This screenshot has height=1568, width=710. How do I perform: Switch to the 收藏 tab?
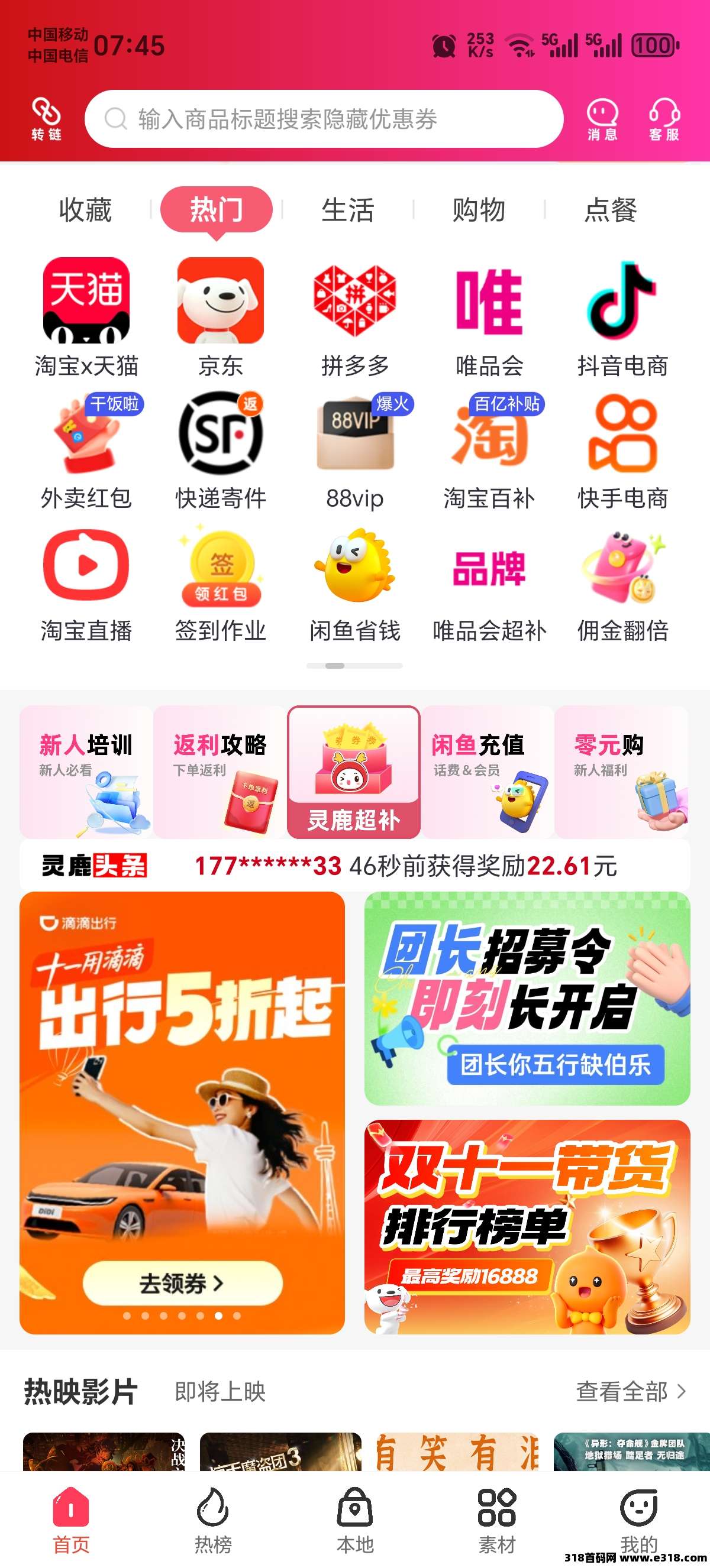click(85, 210)
